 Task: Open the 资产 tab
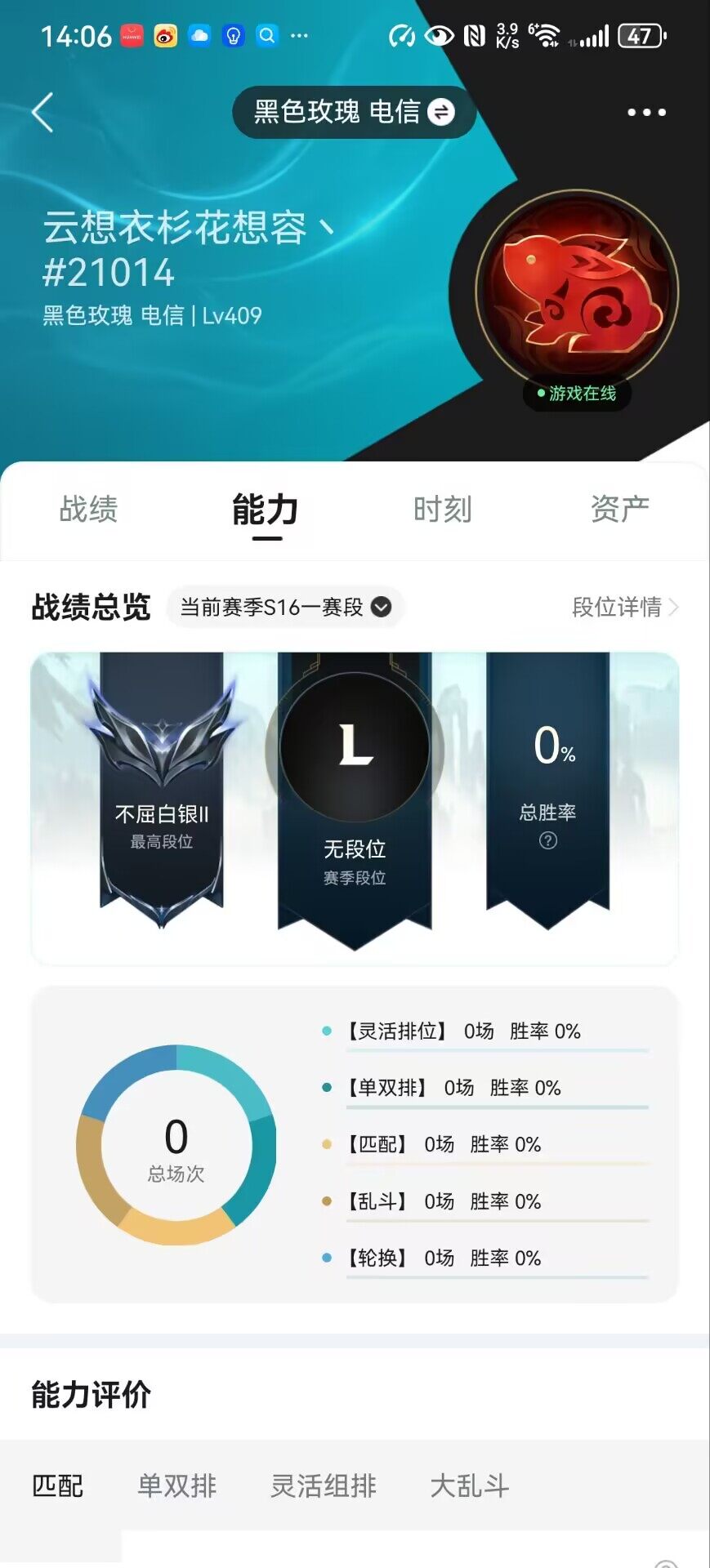coord(619,510)
